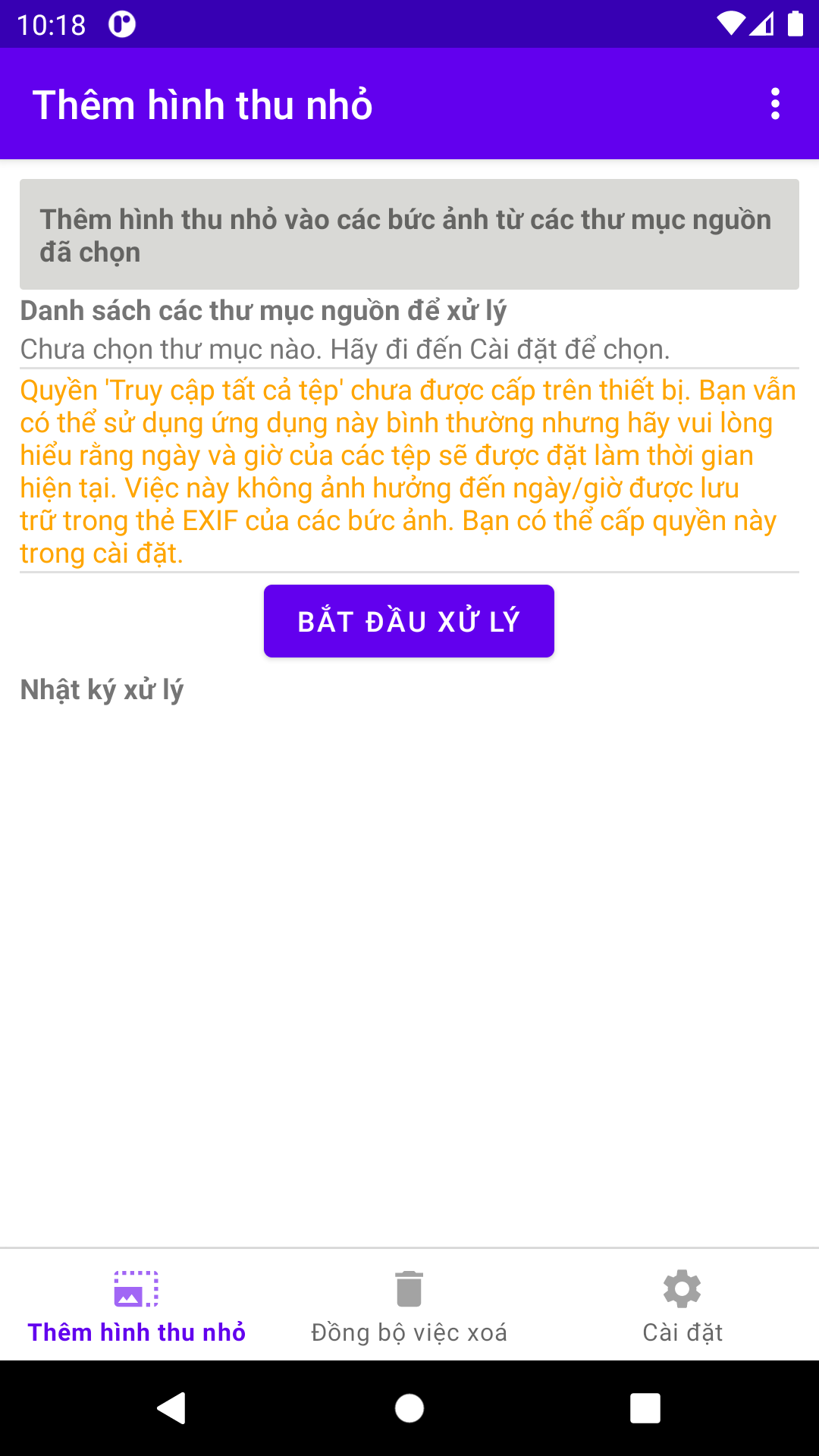Open the Cài đặt tab

(682, 1306)
